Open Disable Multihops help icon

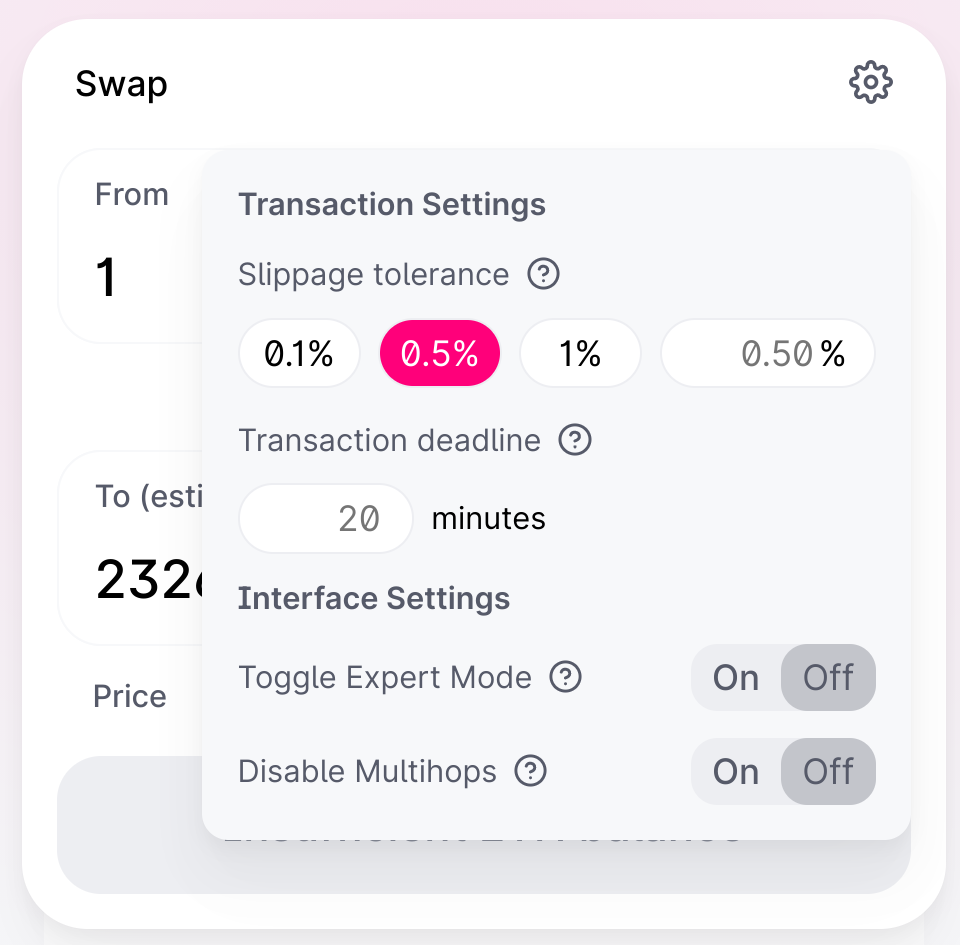pyautogui.click(x=530, y=771)
